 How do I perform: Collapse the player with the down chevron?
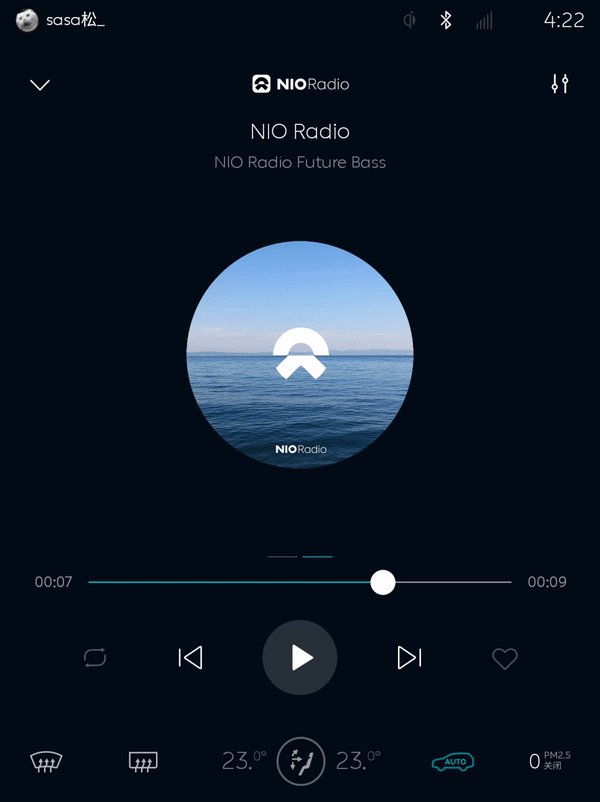point(40,85)
